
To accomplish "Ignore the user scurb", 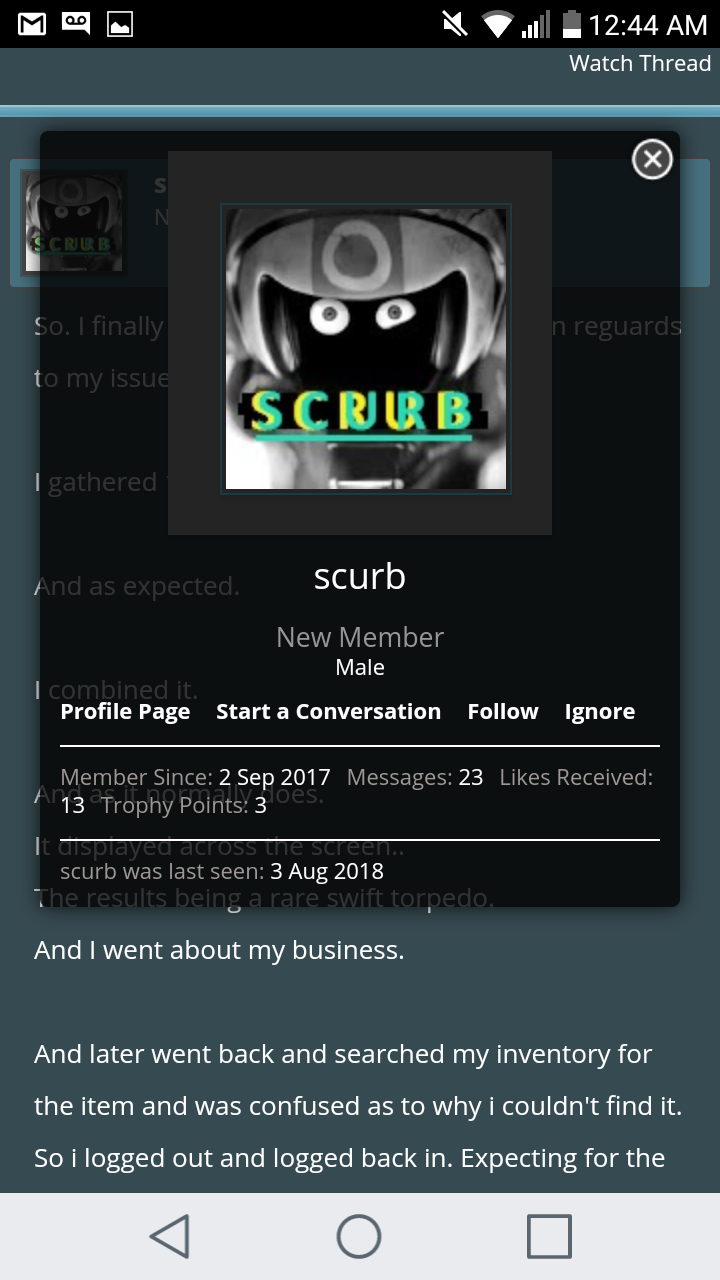I will tap(599, 712).
